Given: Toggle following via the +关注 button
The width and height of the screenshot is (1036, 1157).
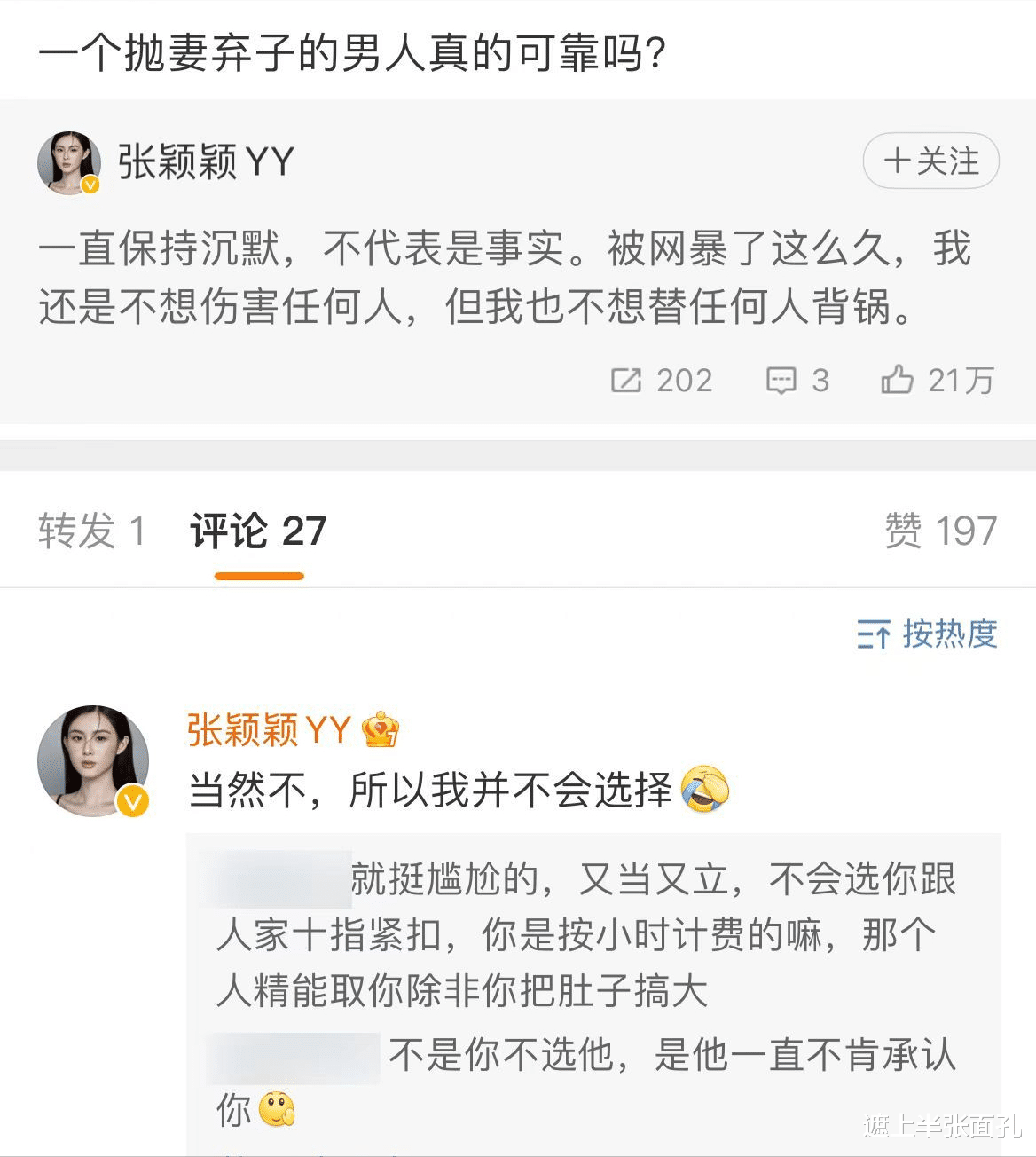Looking at the screenshot, I should click(930, 161).
